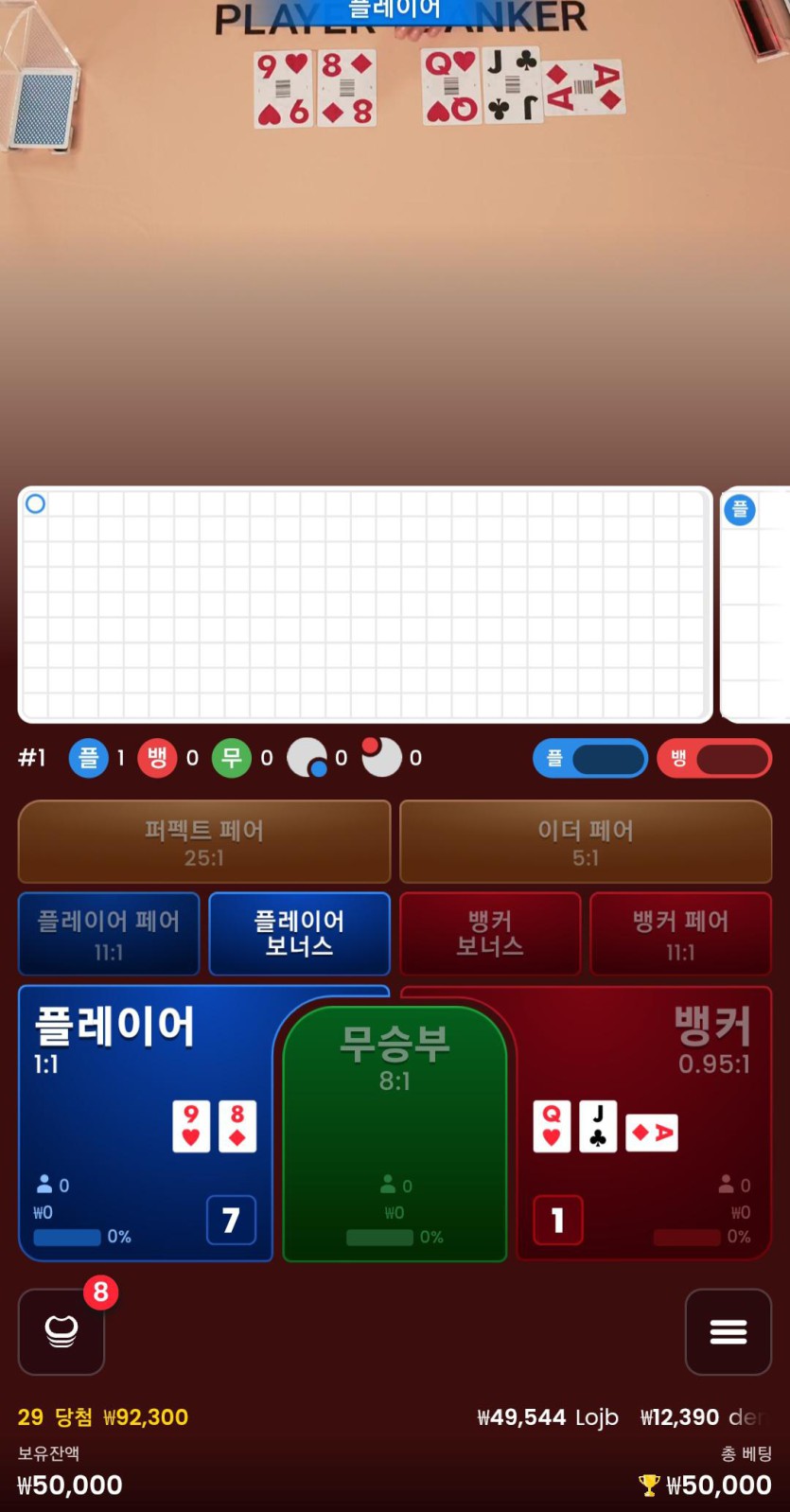Place a bet on 플레이어 페어

(109, 934)
